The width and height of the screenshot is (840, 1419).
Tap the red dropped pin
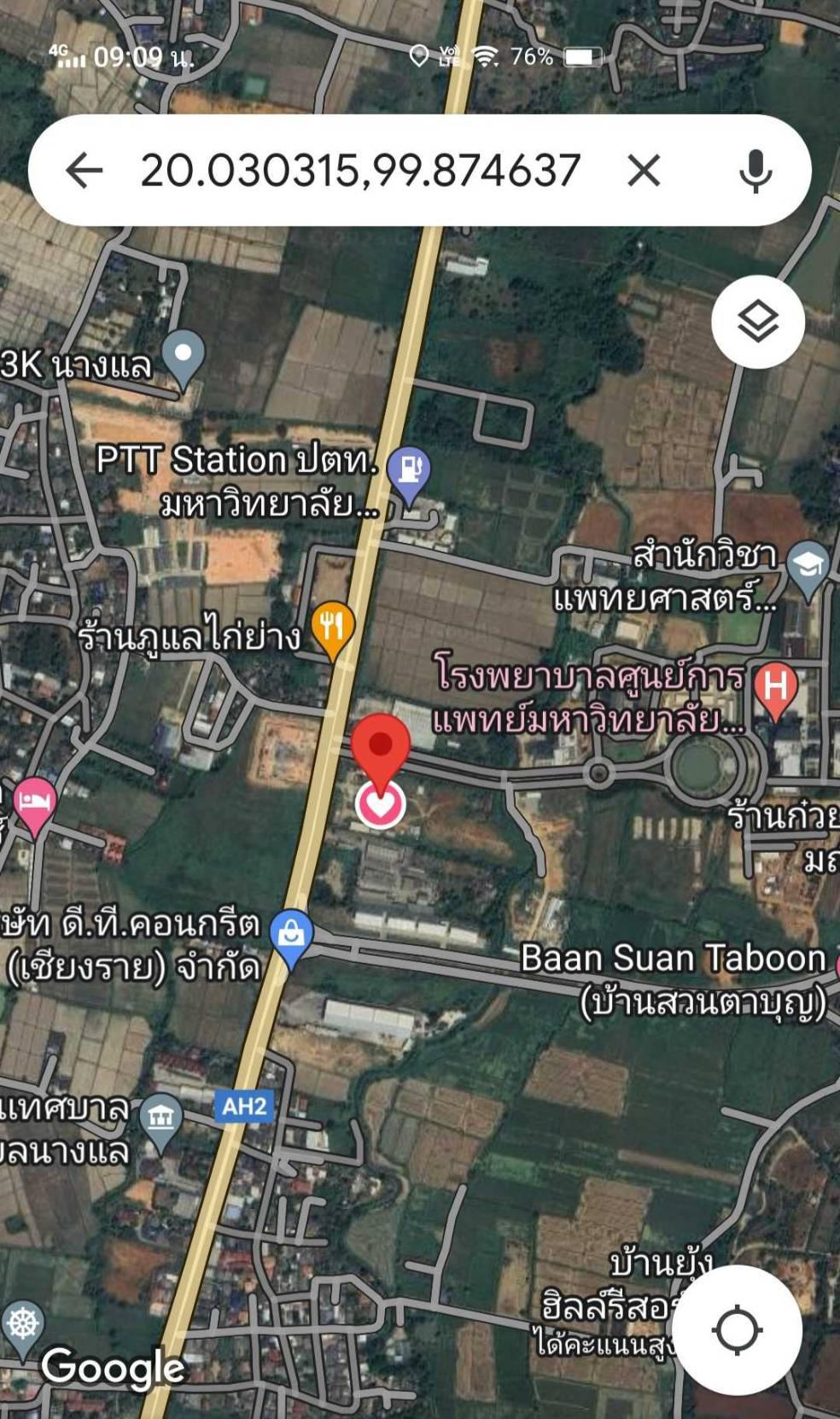(x=381, y=750)
